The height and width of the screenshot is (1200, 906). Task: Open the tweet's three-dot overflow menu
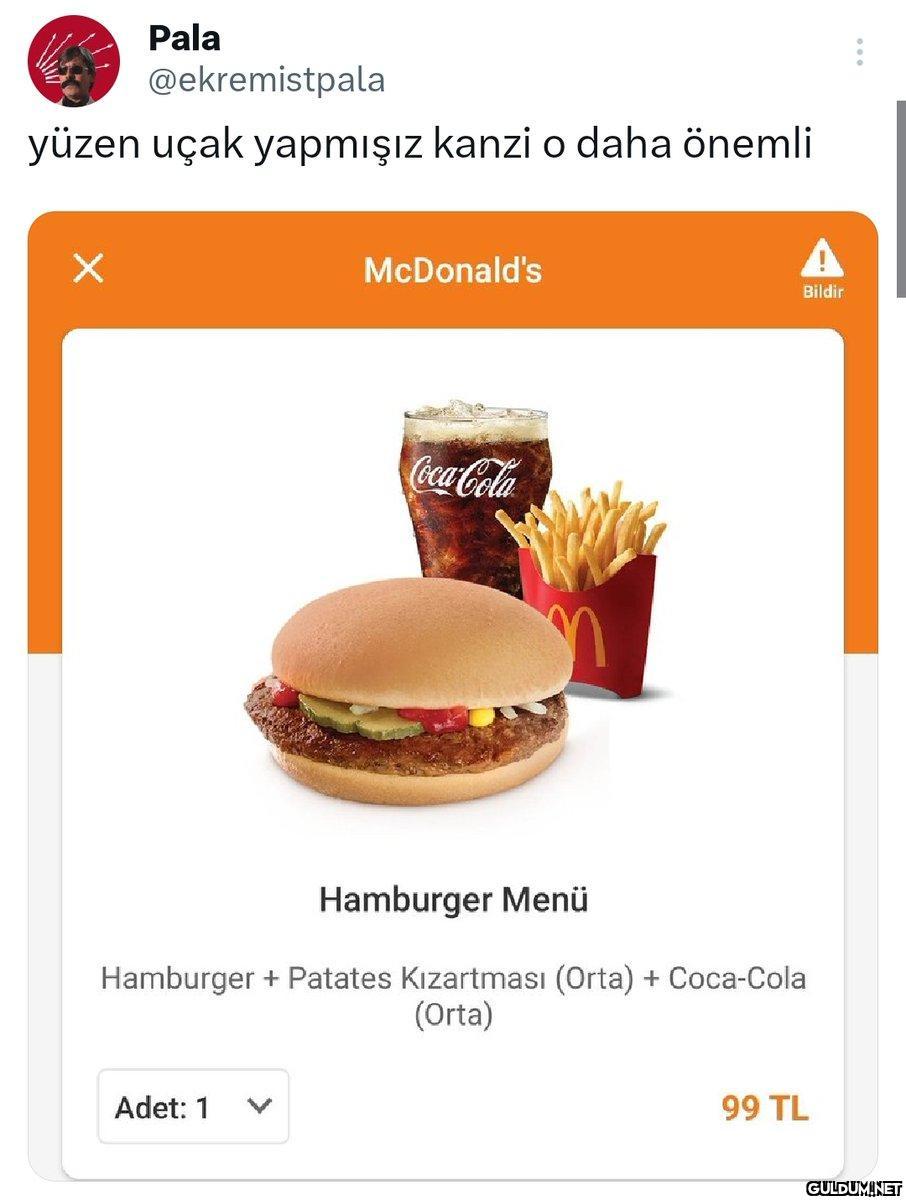859,52
